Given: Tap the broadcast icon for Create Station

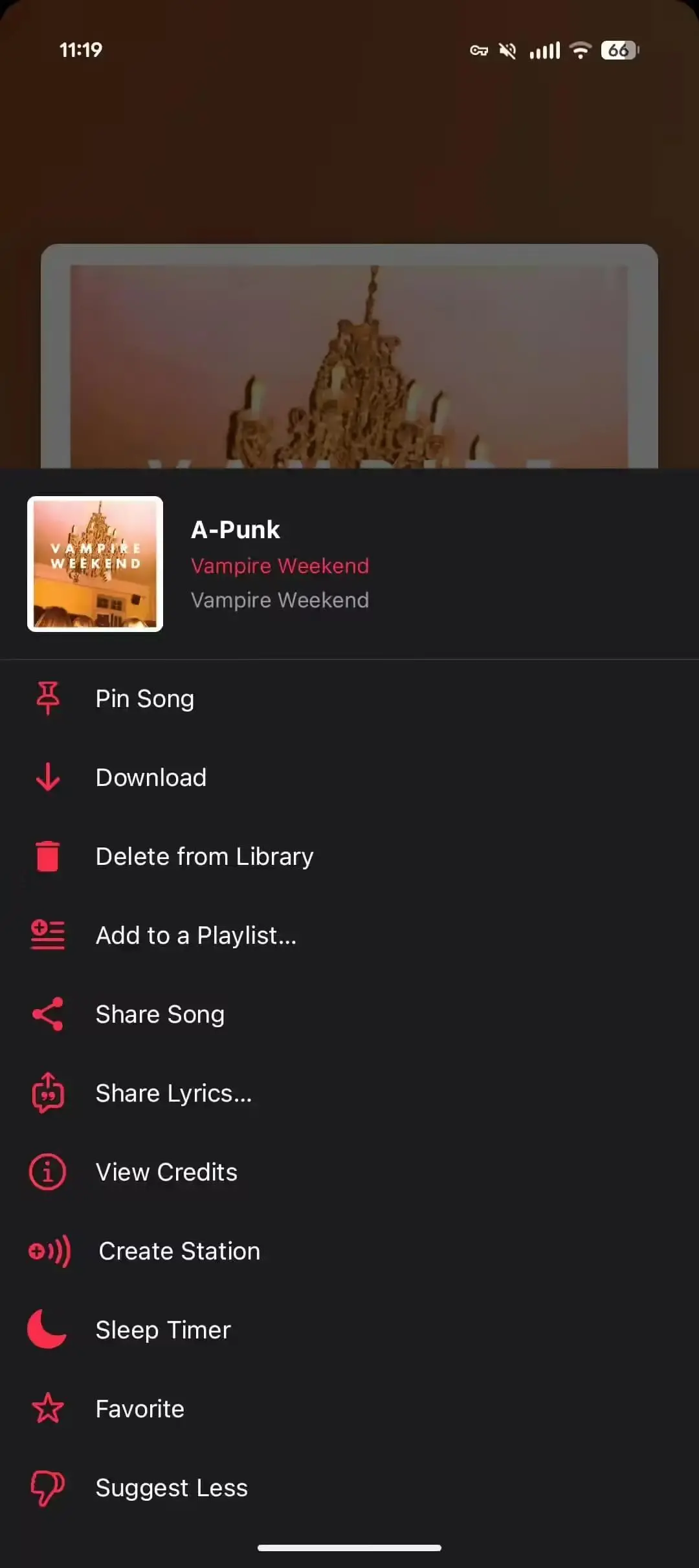Looking at the screenshot, I should (48, 1250).
